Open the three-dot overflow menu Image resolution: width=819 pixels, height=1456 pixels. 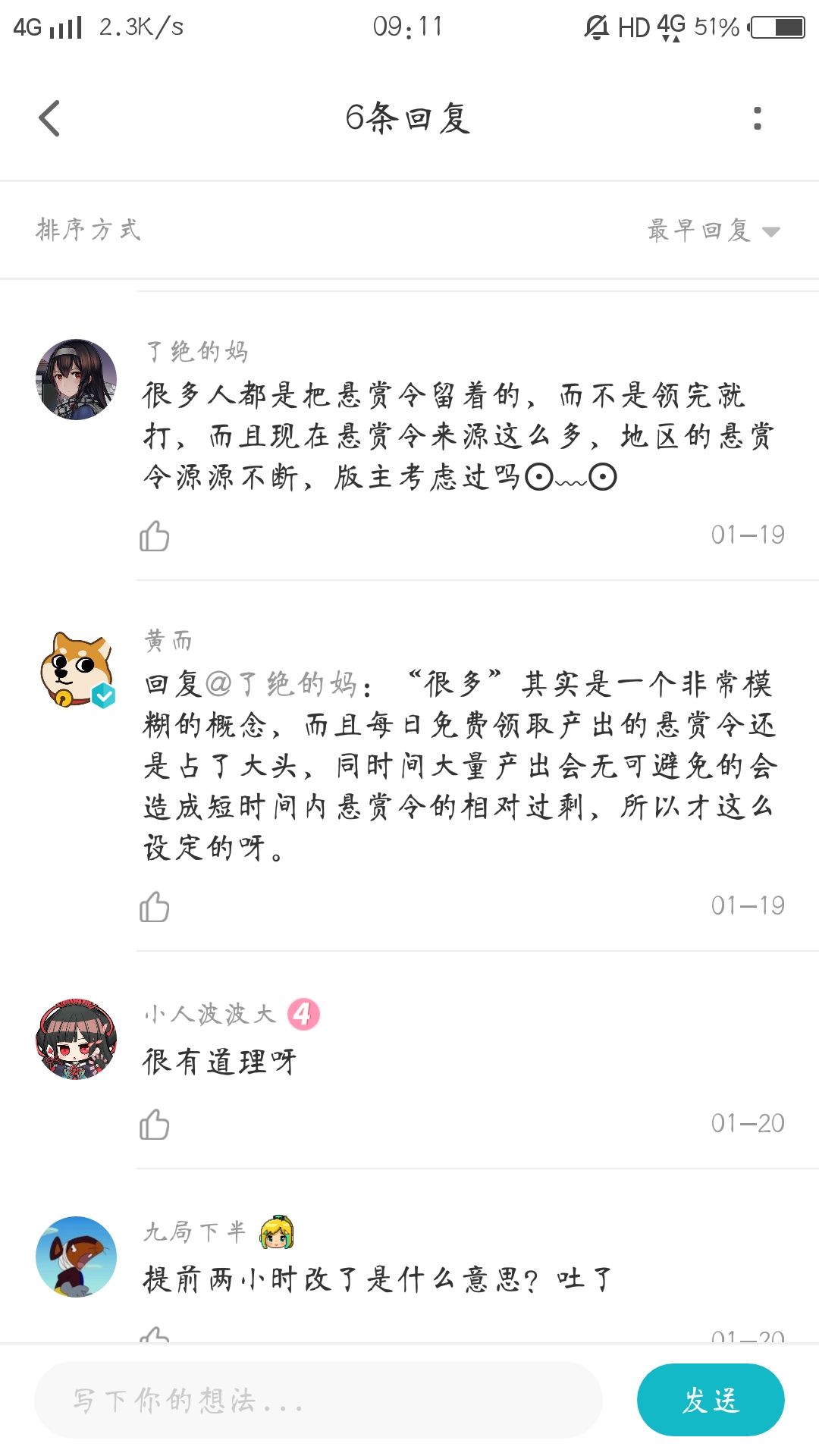click(757, 118)
